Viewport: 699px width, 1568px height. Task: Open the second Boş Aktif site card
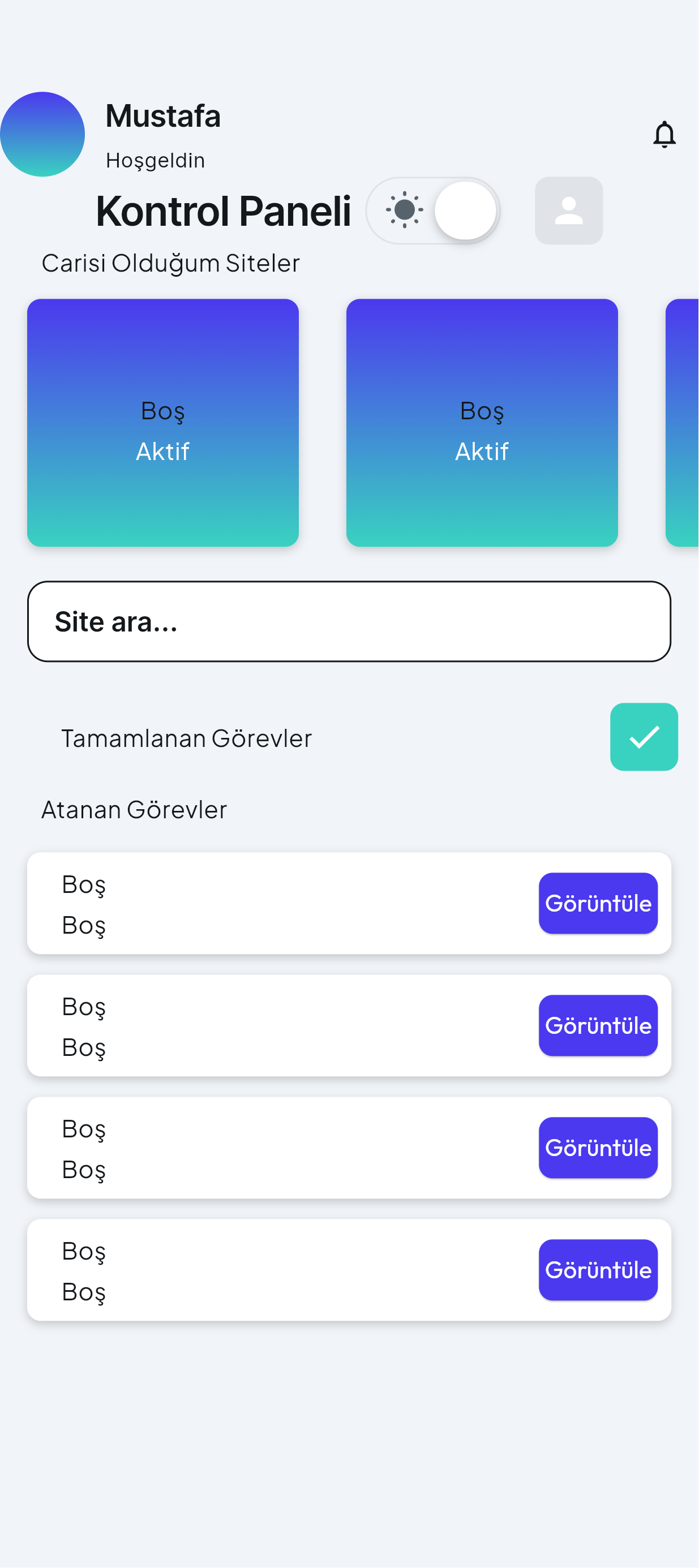[x=482, y=423]
